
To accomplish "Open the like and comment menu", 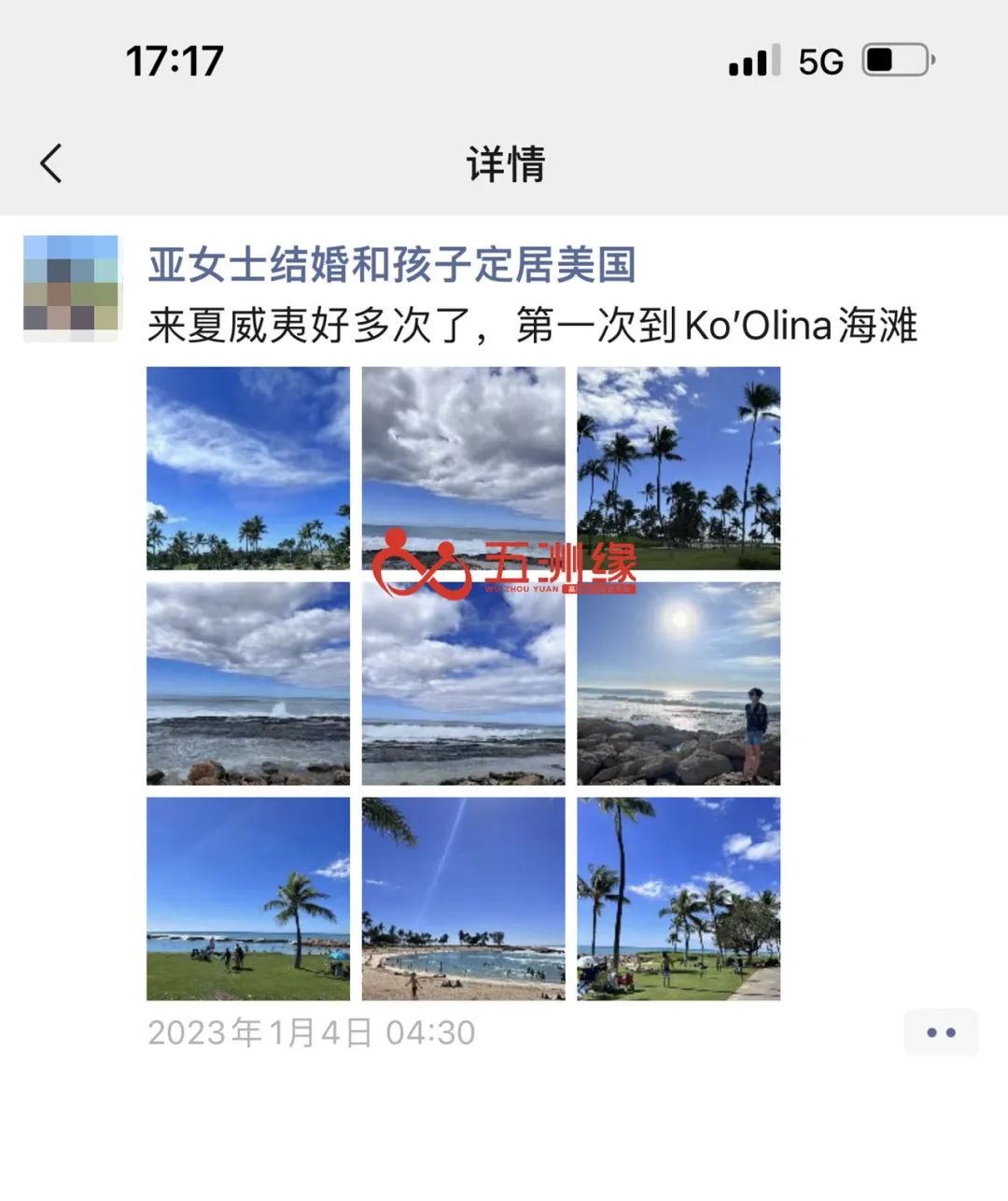I will tap(940, 1032).
